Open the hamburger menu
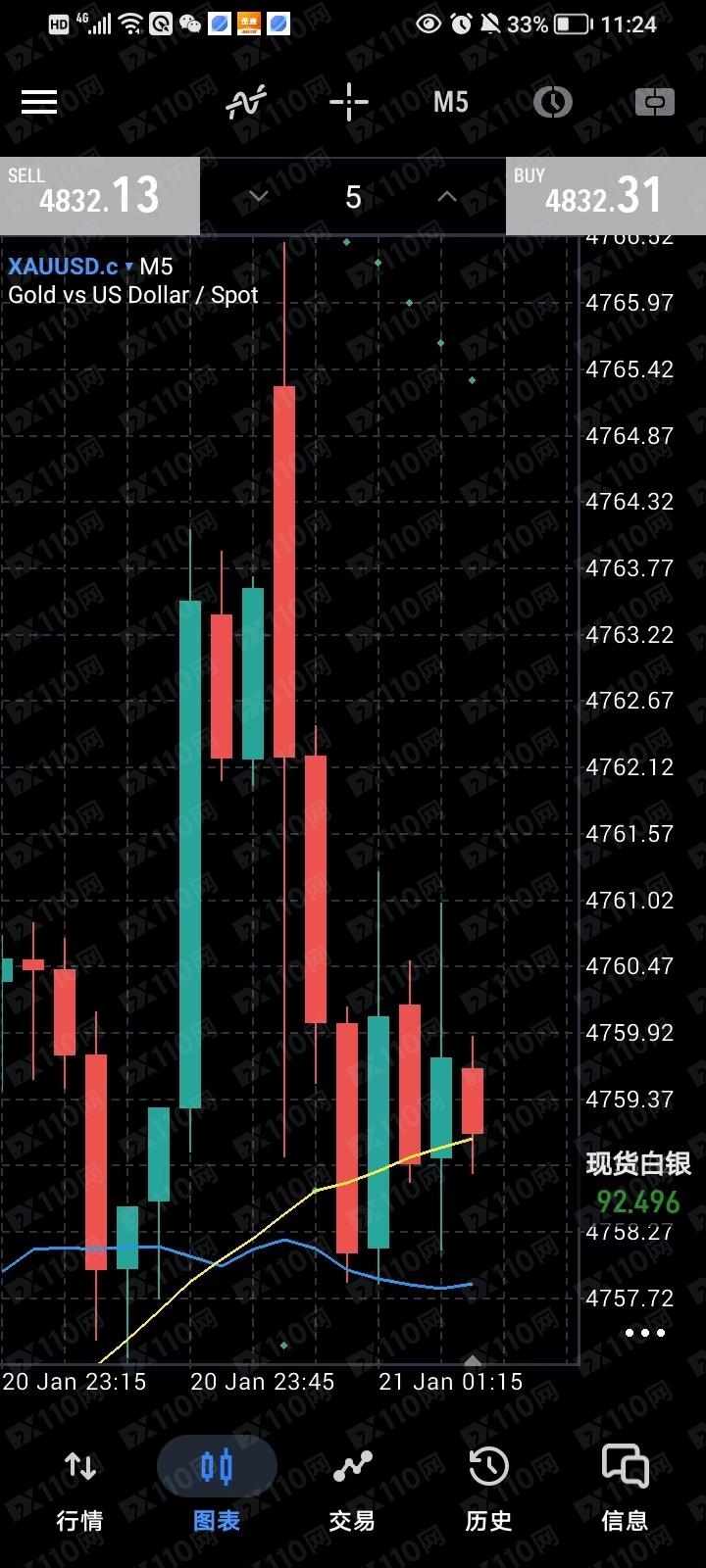Viewport: 706px width, 1568px height. pyautogui.click(x=39, y=102)
